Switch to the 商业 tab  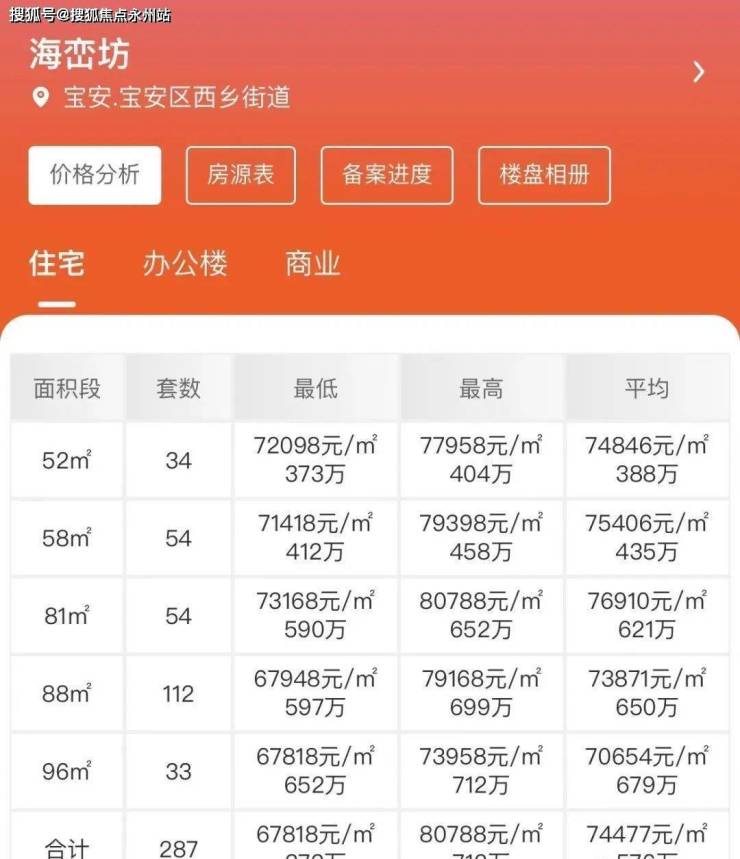pyautogui.click(x=313, y=264)
